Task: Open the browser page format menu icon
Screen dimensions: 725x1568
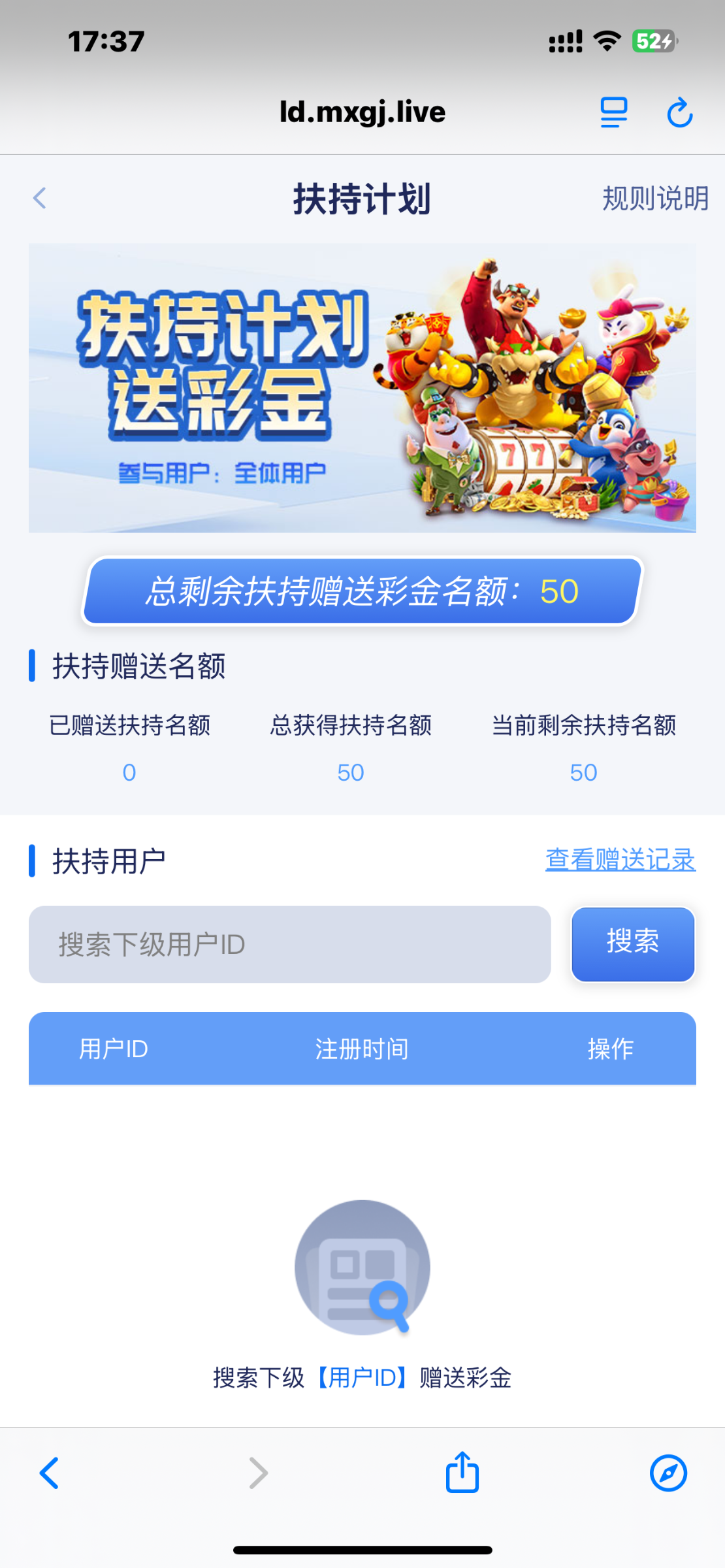Action: click(613, 112)
